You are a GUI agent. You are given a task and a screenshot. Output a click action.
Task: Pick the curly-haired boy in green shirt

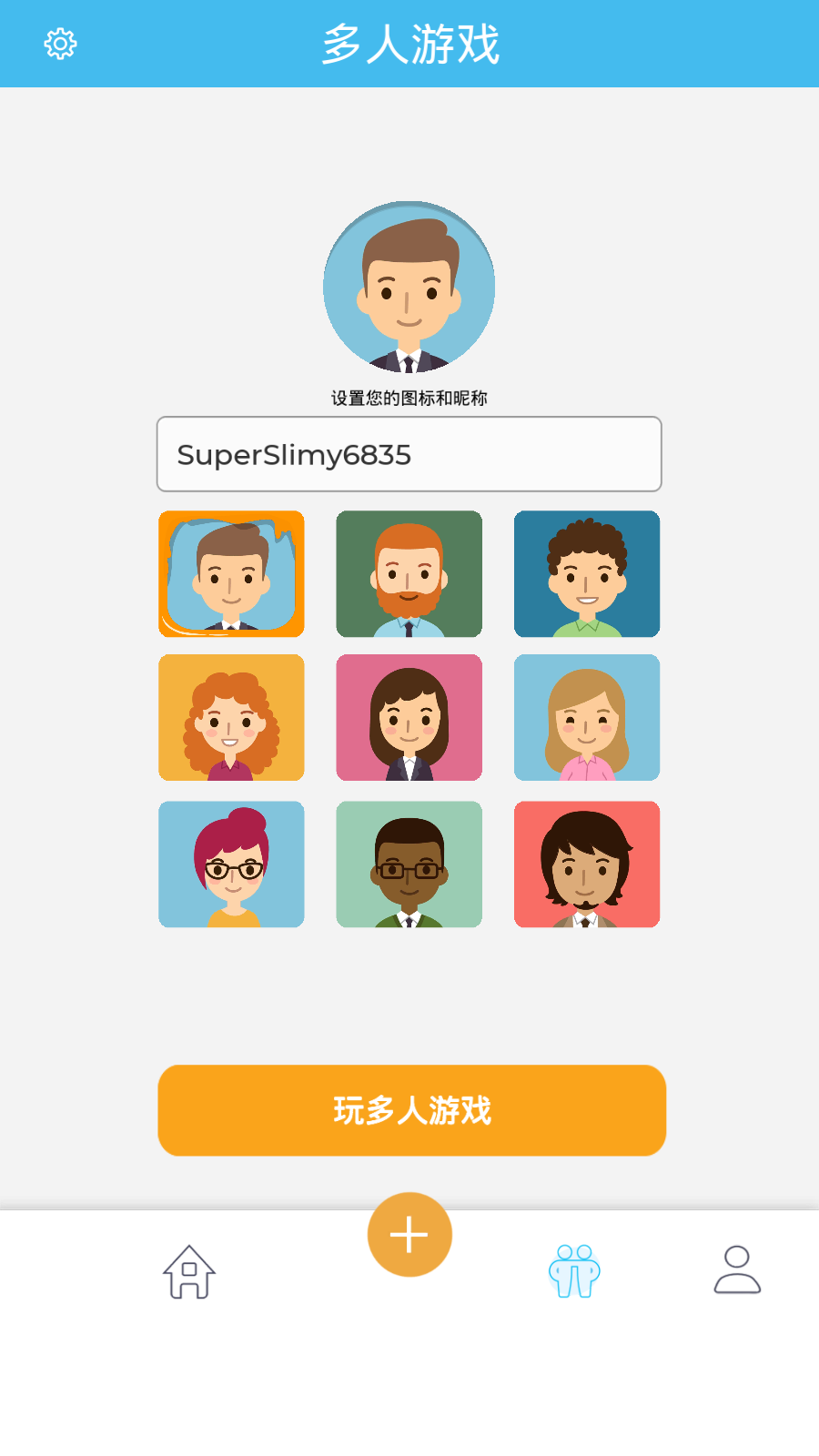[586, 573]
